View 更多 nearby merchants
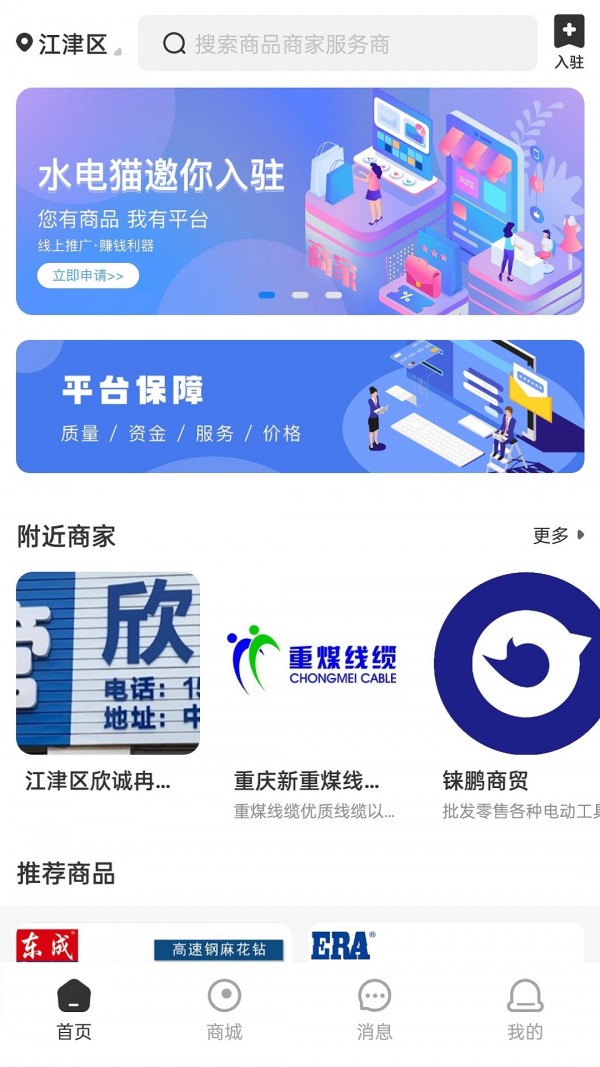This screenshot has height=1067, width=600. point(558,536)
